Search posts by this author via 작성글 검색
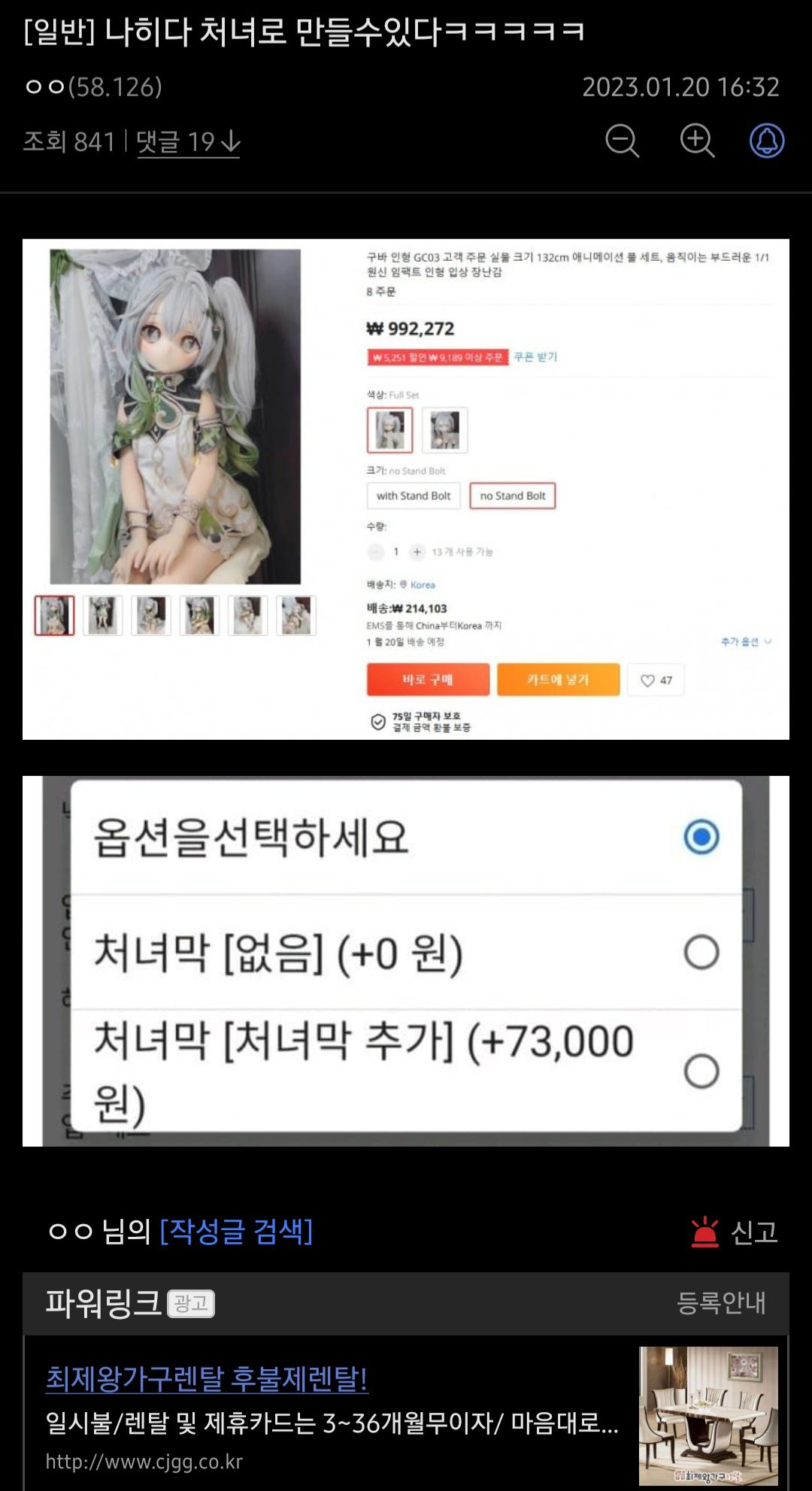Viewport: 812px width, 1491px height. 236,1232
